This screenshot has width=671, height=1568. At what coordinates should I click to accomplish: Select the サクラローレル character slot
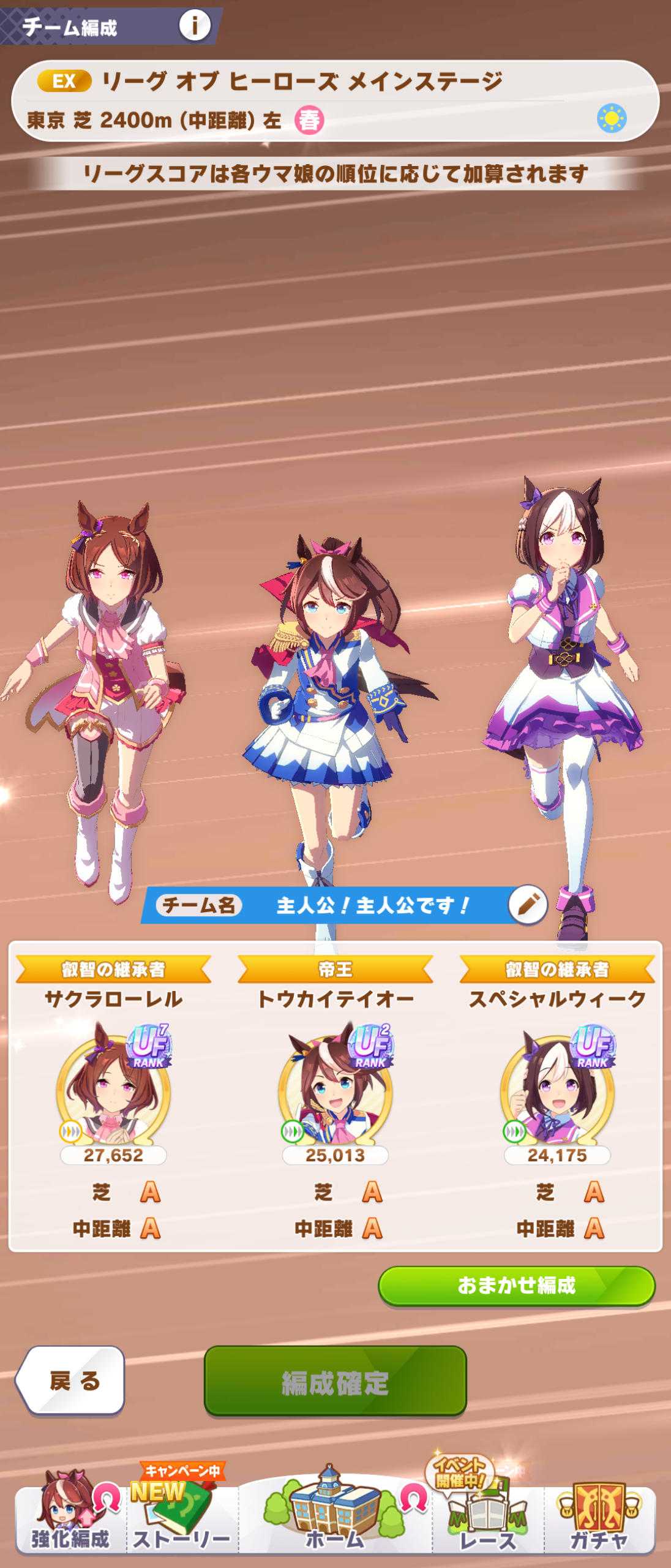(x=114, y=1084)
